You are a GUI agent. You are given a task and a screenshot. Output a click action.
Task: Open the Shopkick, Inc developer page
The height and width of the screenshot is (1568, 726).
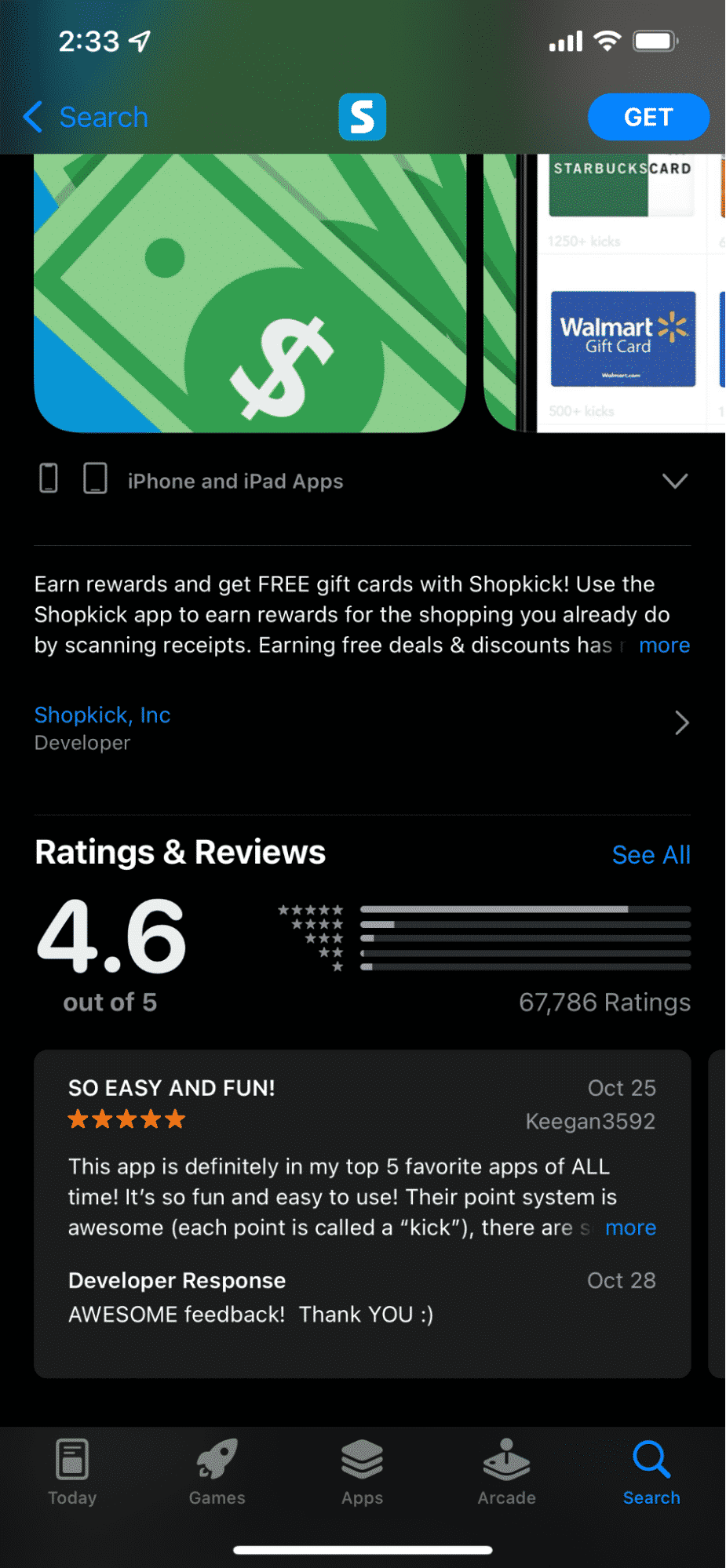(362, 728)
